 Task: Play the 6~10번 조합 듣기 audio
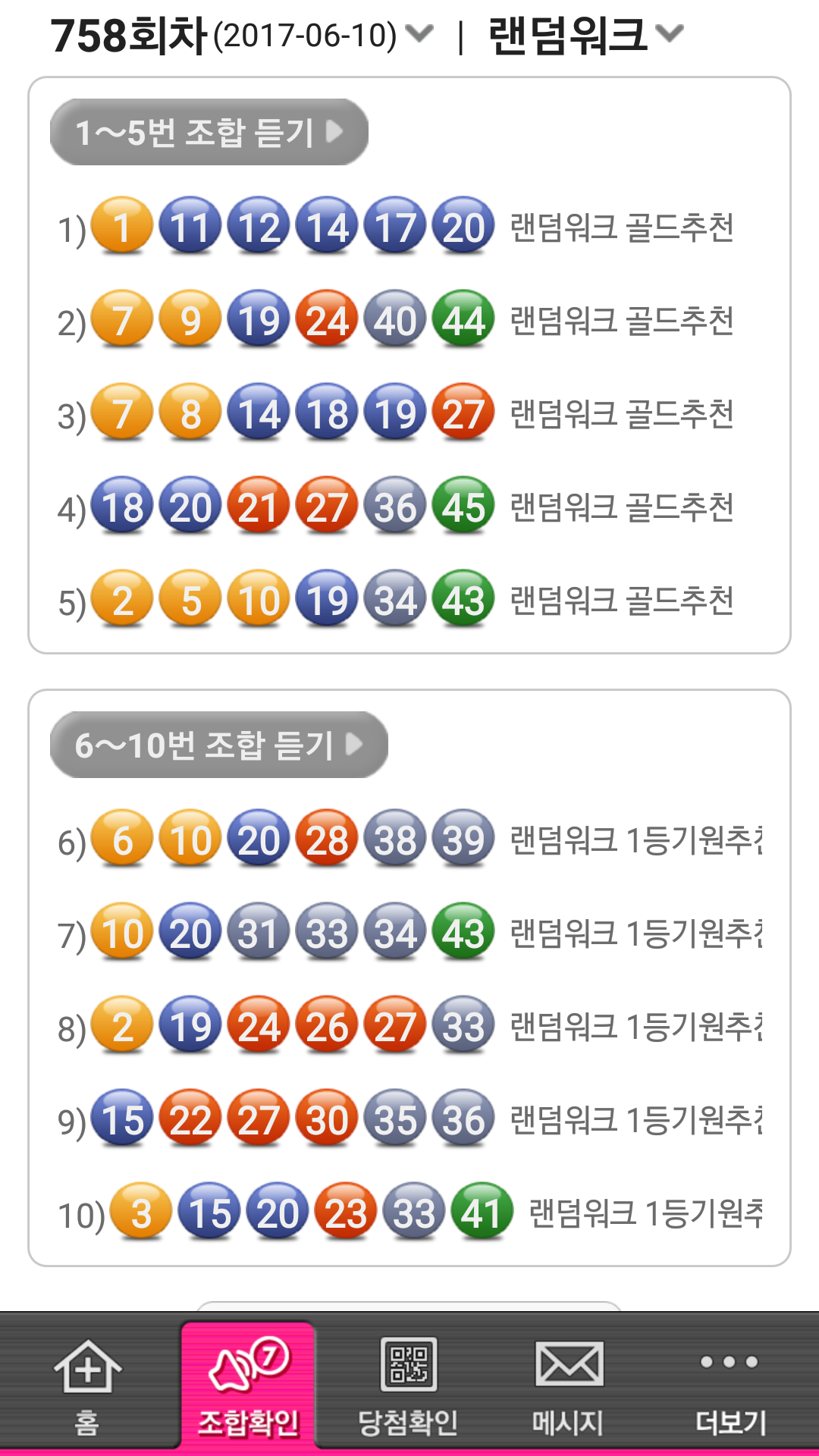coord(218,745)
